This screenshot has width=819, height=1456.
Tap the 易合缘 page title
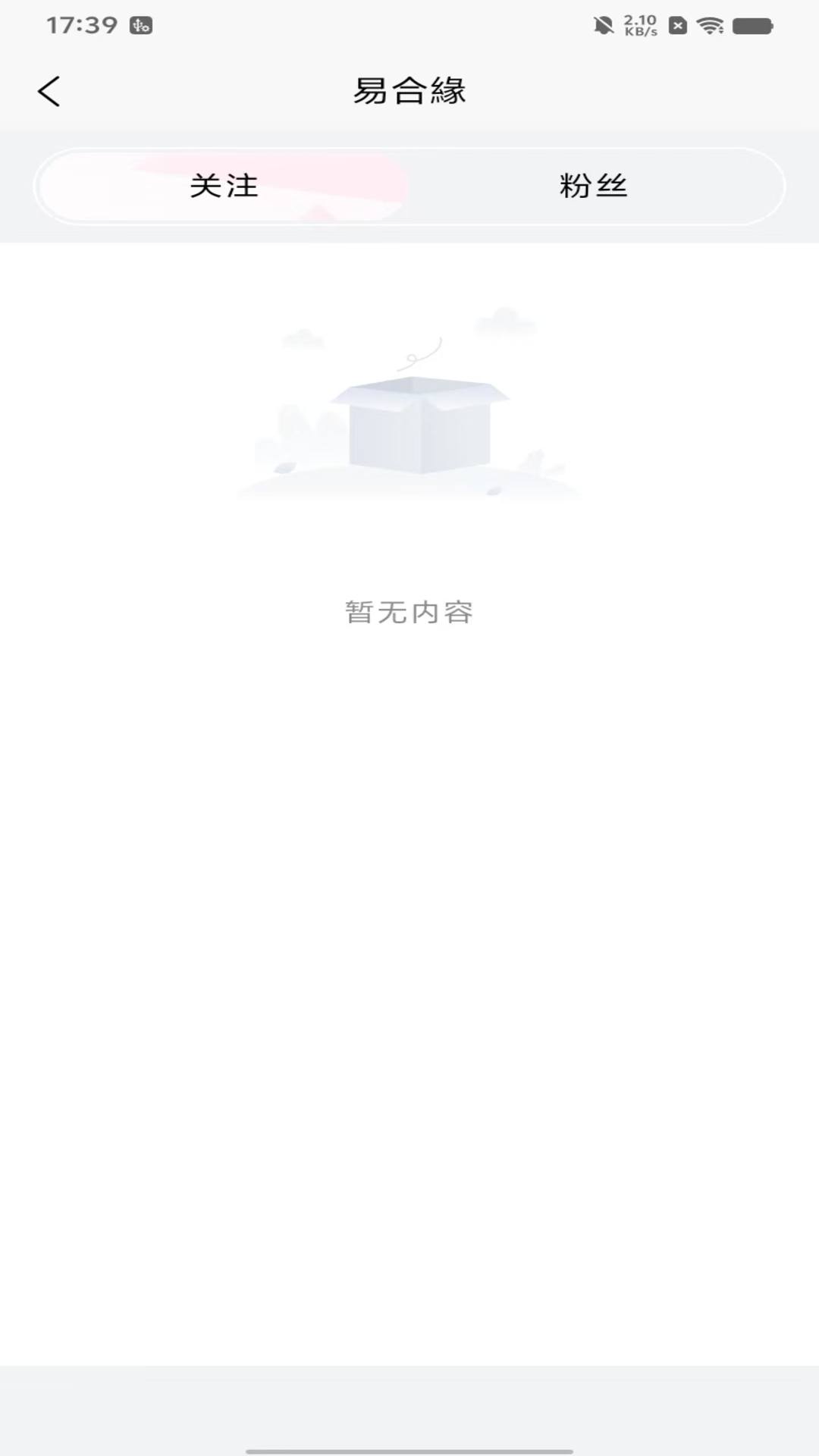[409, 89]
